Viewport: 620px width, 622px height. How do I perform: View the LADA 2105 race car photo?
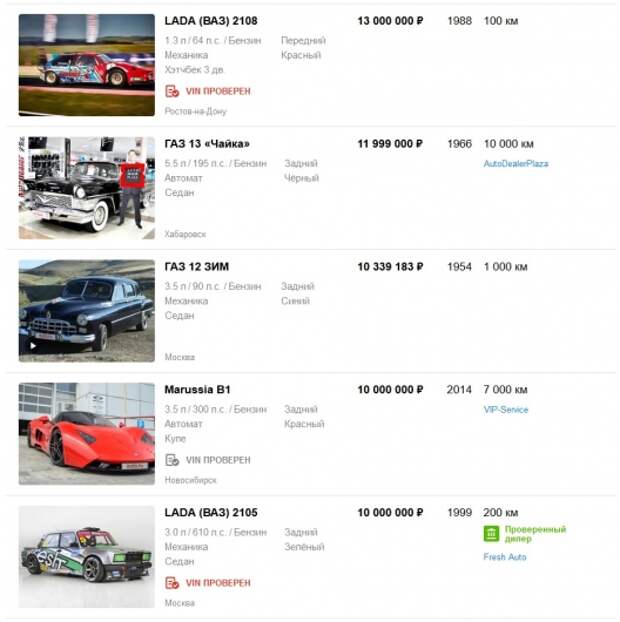(x=86, y=556)
